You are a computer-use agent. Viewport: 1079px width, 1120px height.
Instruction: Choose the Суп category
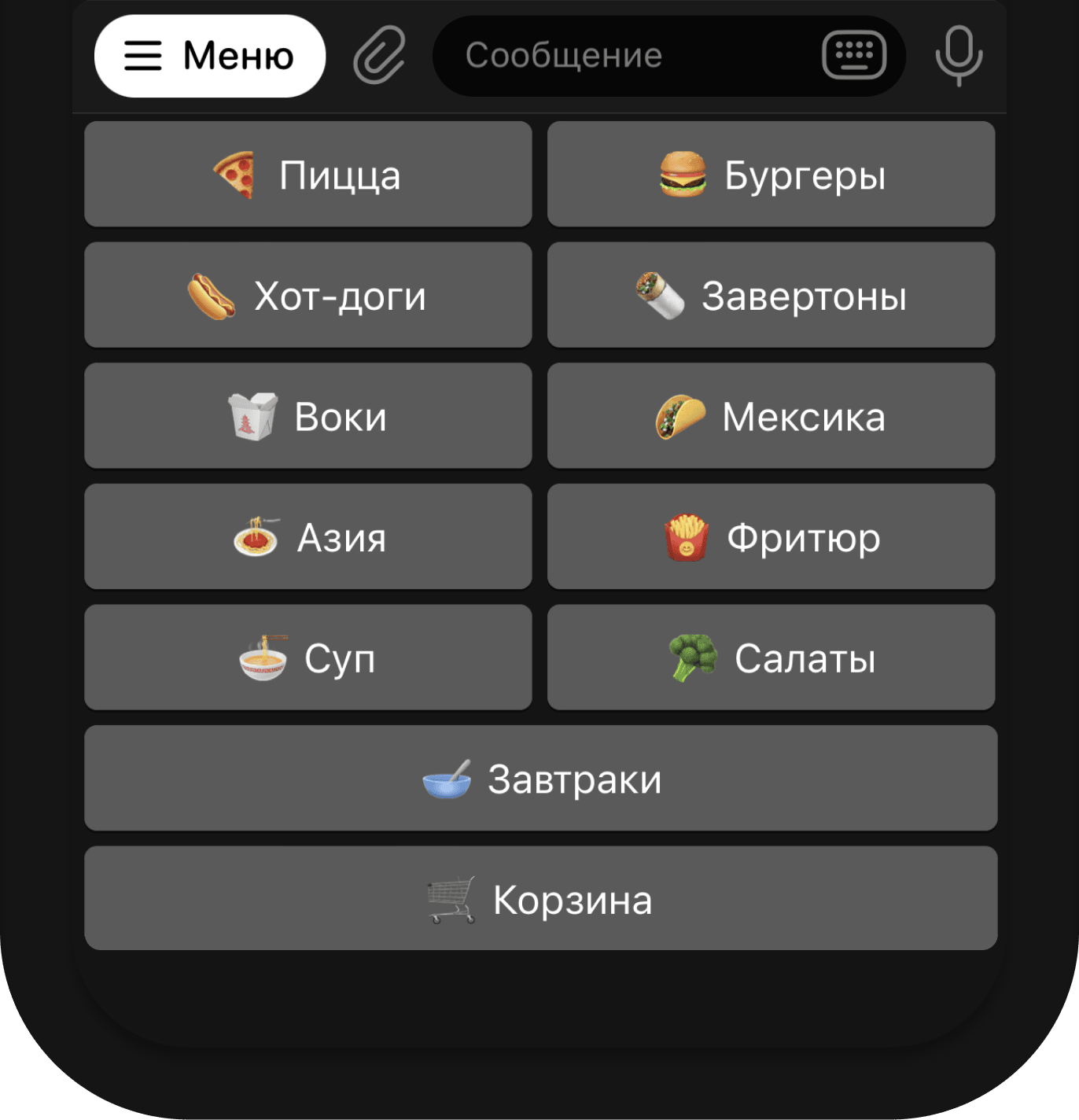coord(307,658)
